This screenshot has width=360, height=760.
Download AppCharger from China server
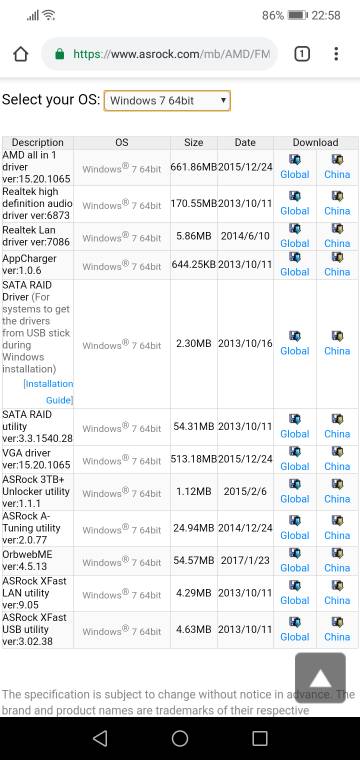337,265
